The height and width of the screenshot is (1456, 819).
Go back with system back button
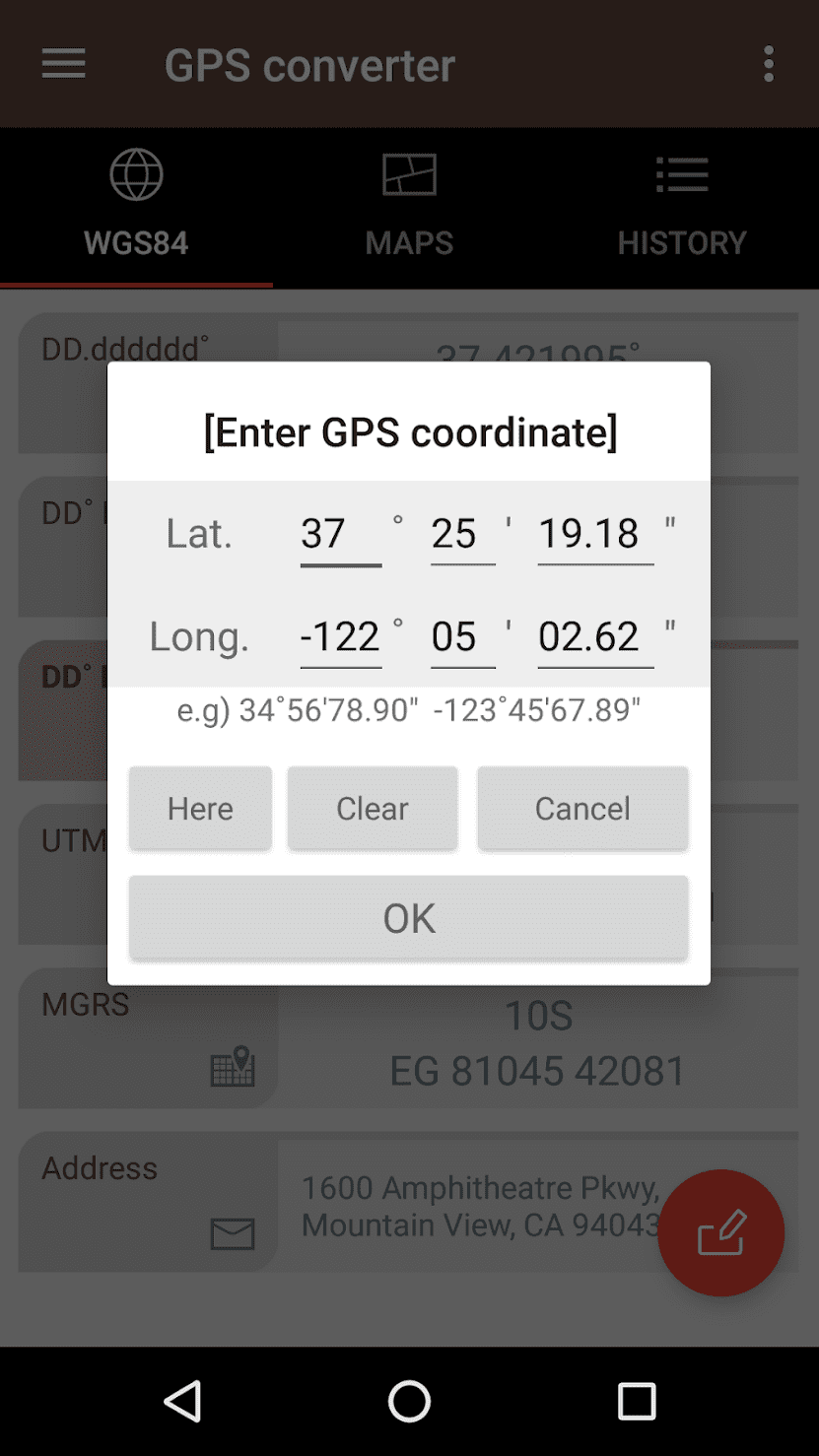point(183,1401)
